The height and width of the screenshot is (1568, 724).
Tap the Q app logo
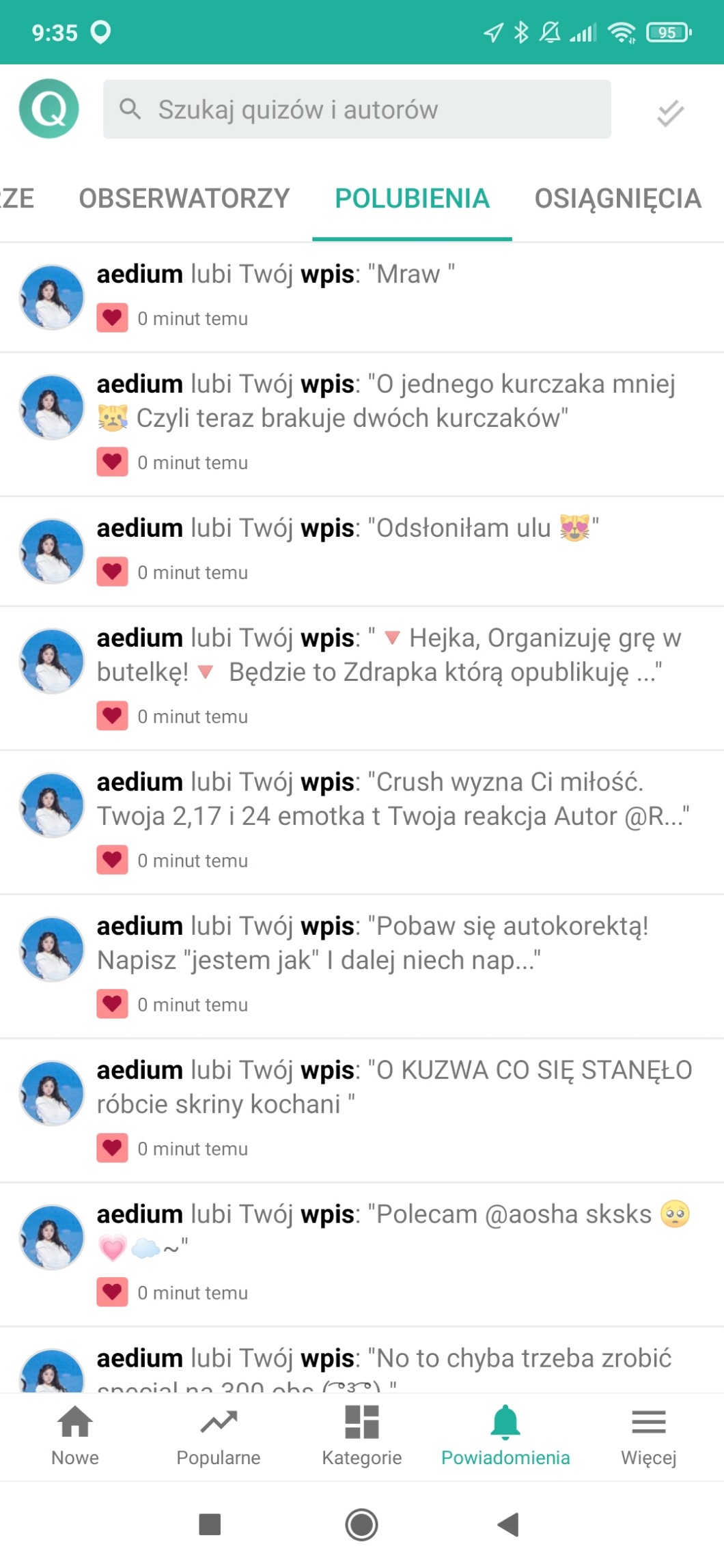click(x=49, y=109)
